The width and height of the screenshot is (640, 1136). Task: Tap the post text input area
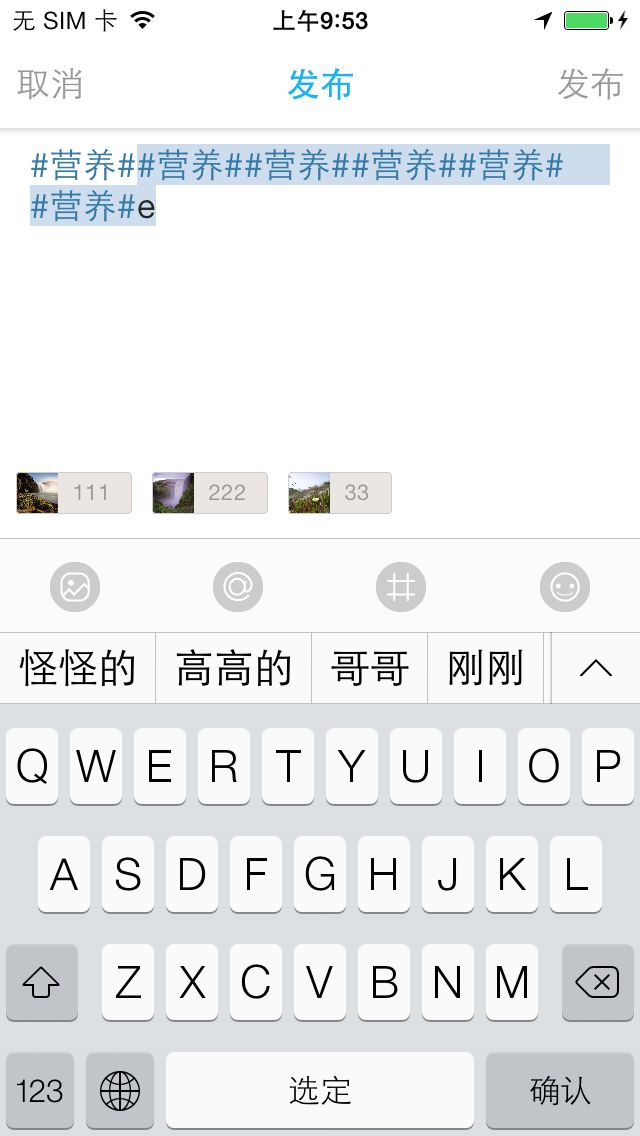point(320,297)
